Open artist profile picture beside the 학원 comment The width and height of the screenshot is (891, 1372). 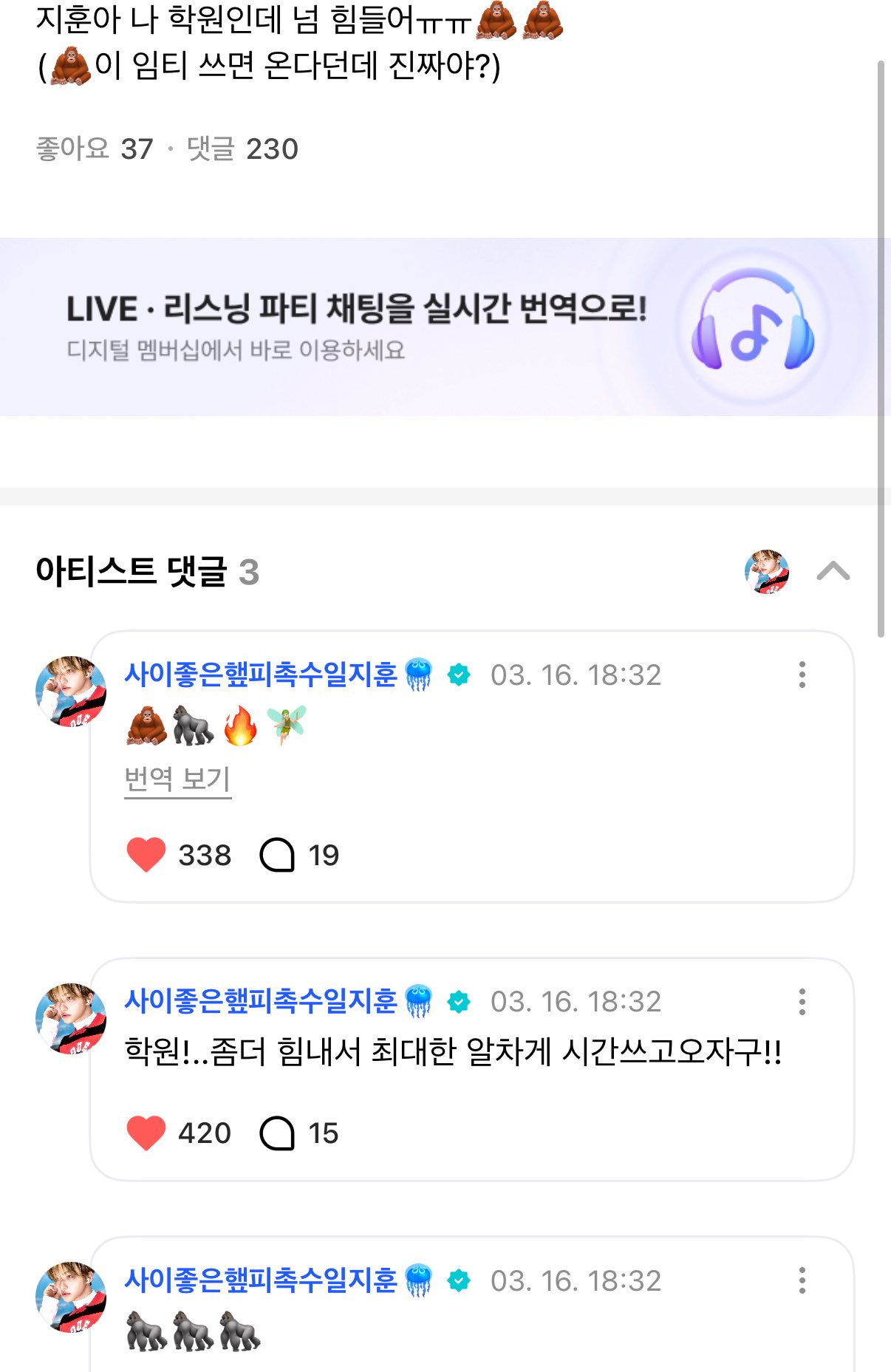click(x=71, y=1018)
